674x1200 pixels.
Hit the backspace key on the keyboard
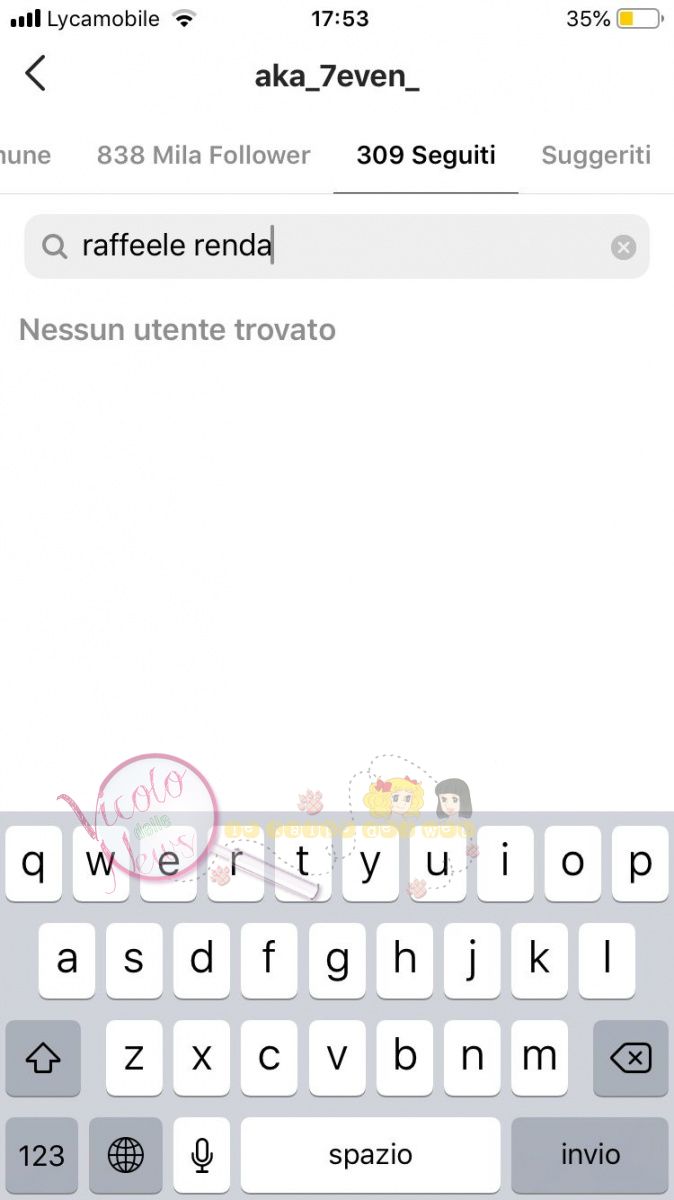point(630,1058)
